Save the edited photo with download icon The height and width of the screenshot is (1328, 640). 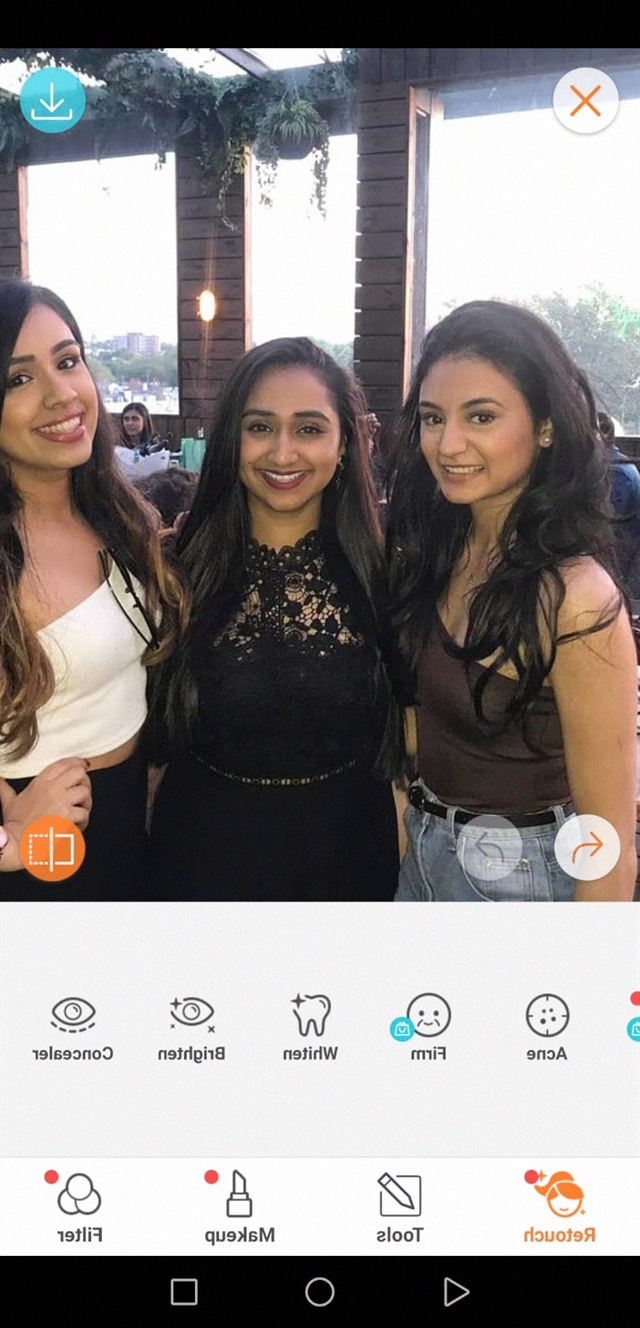[52, 100]
